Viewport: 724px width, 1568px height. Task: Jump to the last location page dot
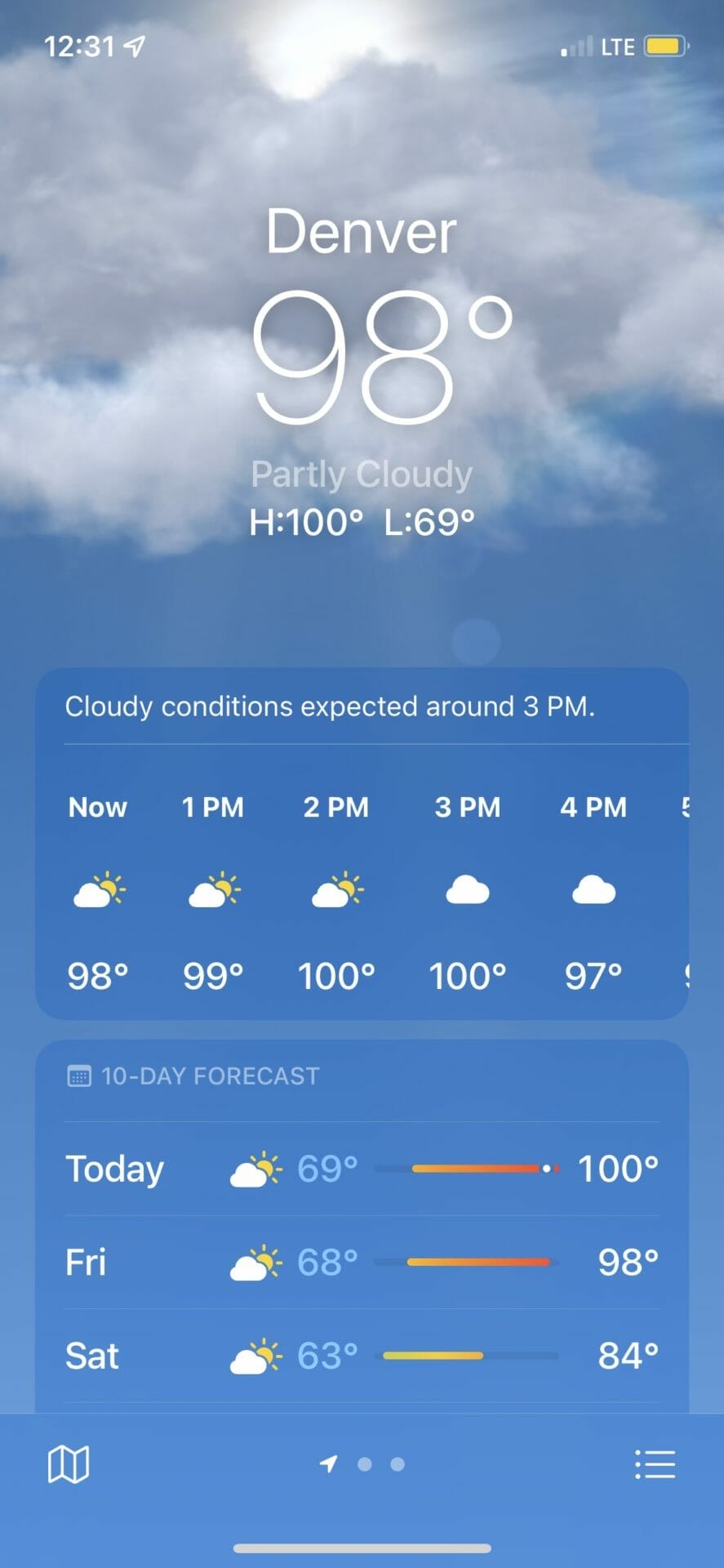[398, 1464]
